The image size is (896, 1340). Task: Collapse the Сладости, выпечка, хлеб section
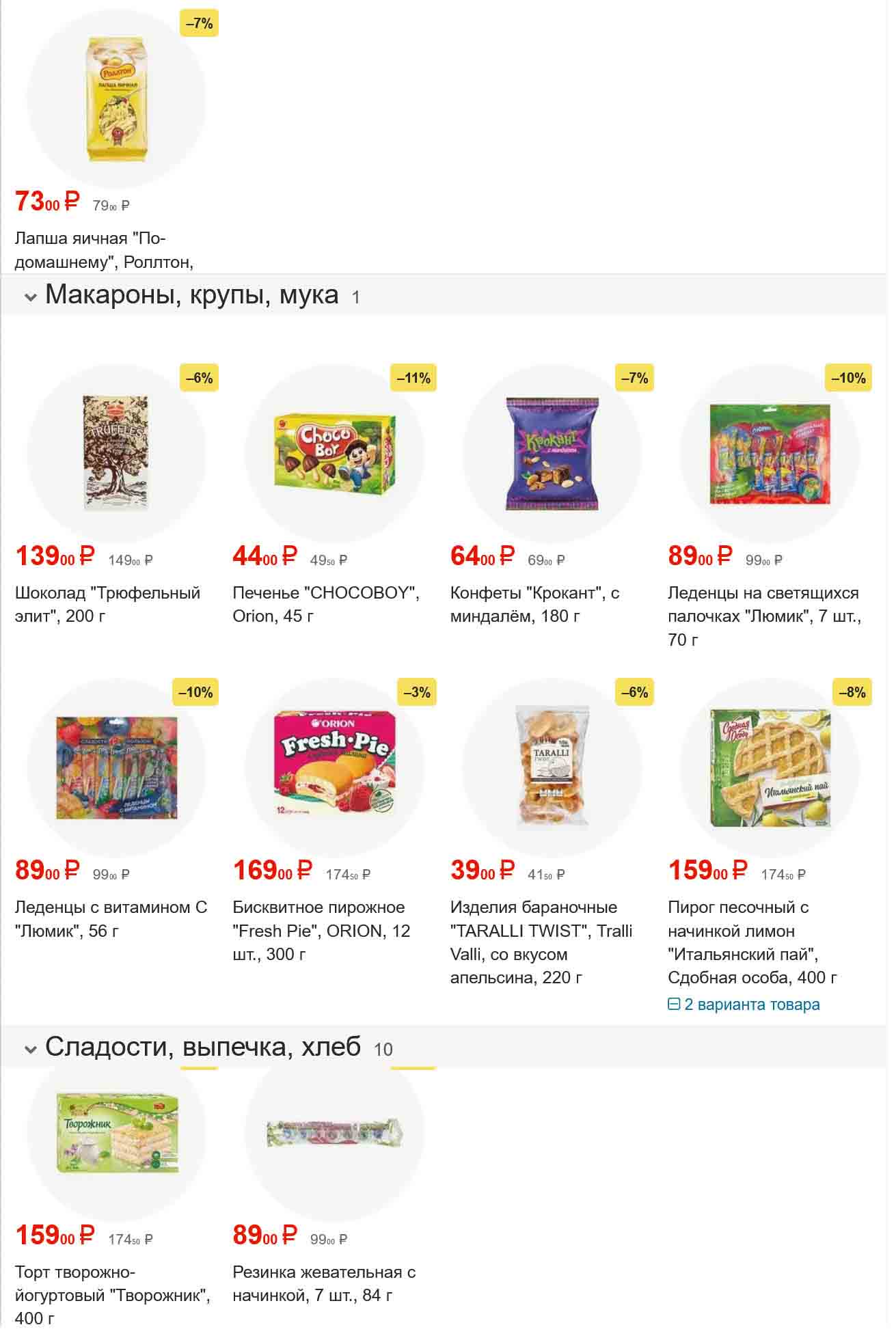tap(30, 1049)
